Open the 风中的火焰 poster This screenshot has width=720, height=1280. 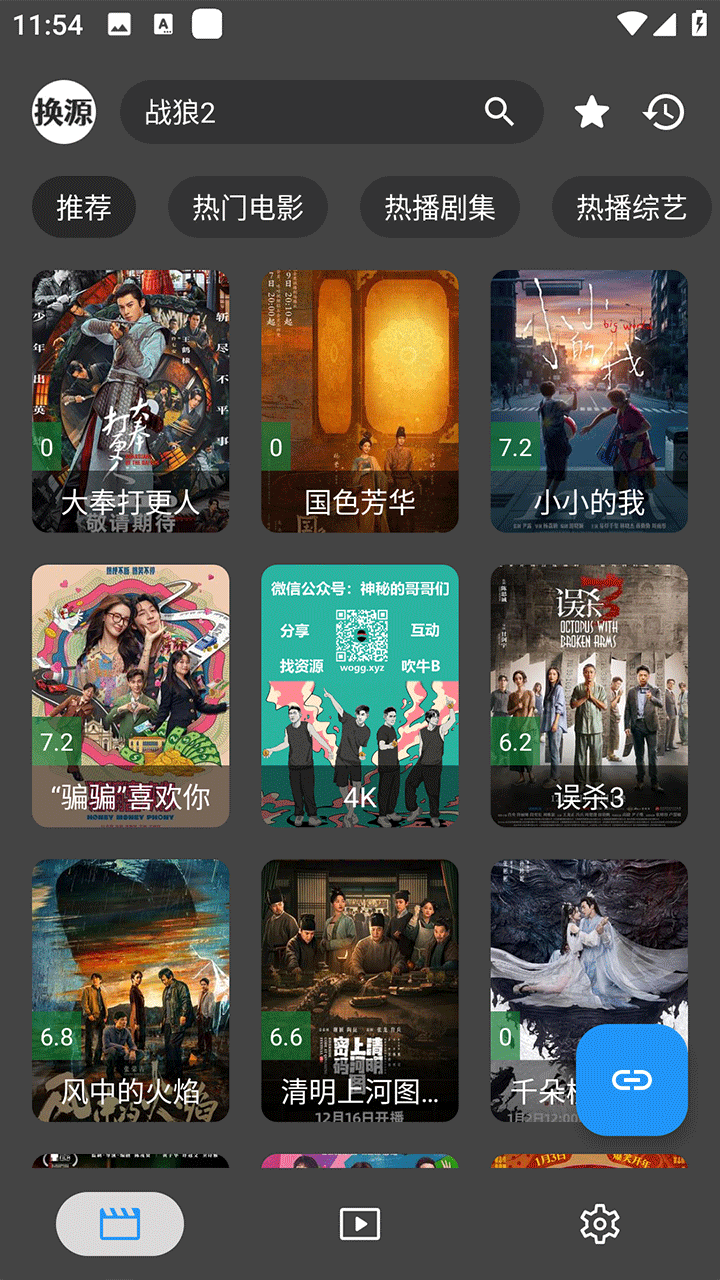130,988
